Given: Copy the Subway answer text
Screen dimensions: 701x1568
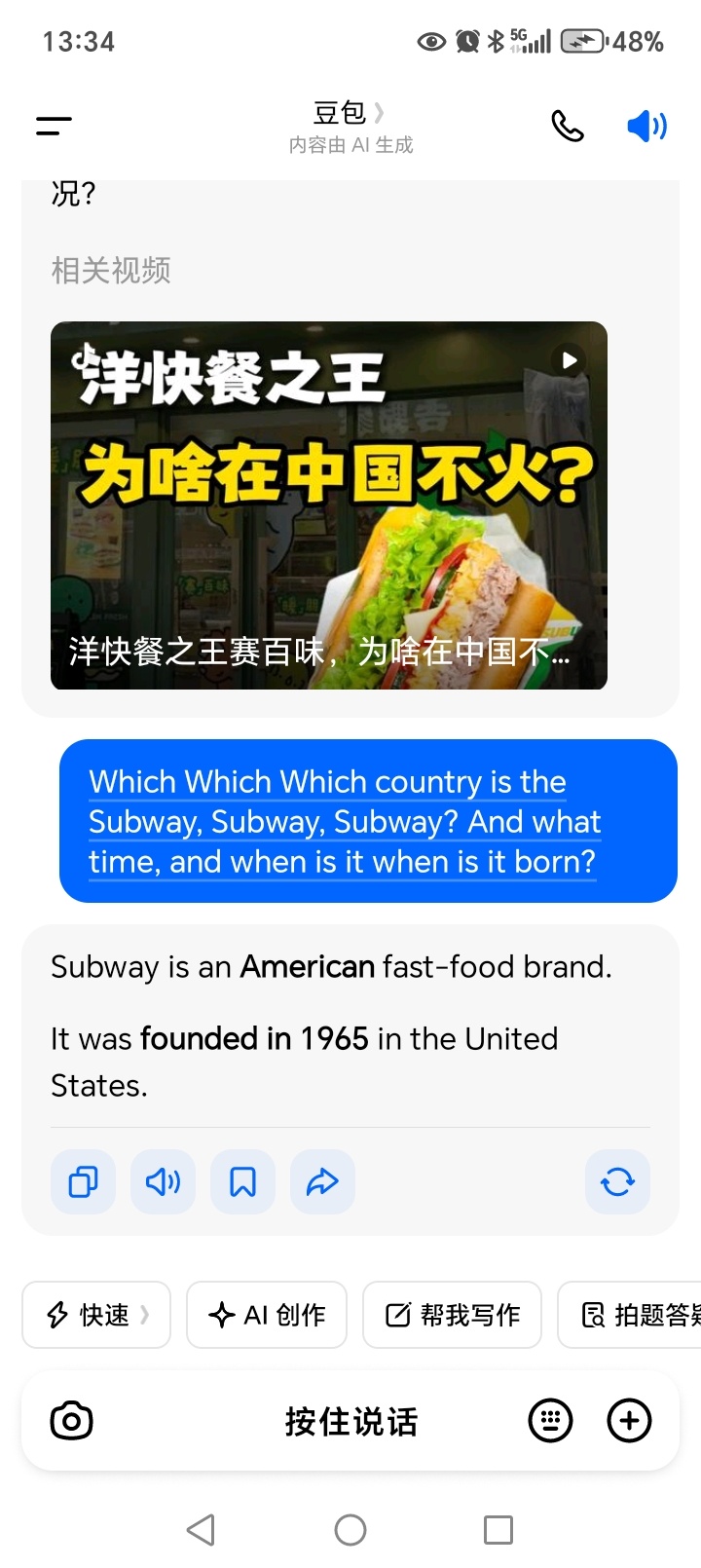Looking at the screenshot, I should coord(84,1182).
